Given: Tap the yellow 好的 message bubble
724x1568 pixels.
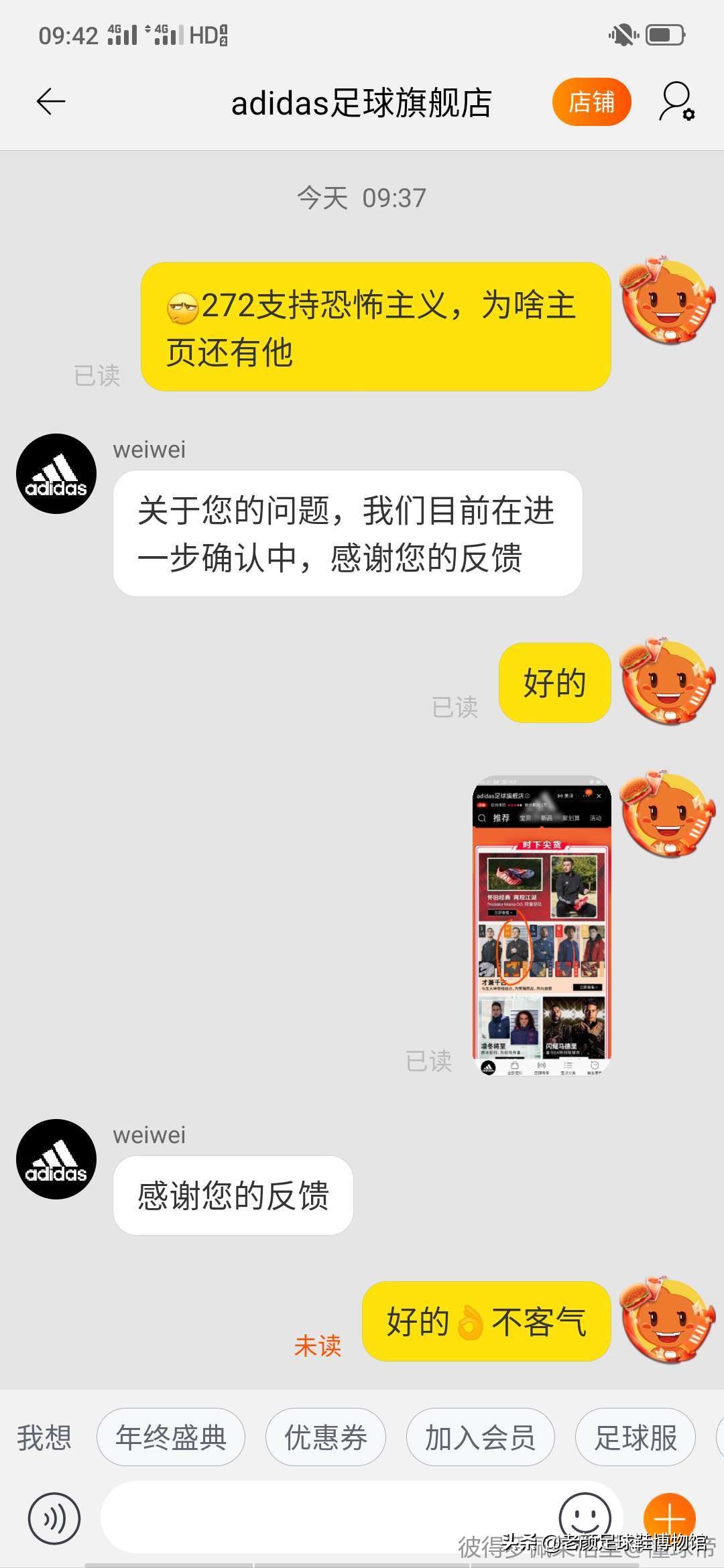Looking at the screenshot, I should 554,683.
